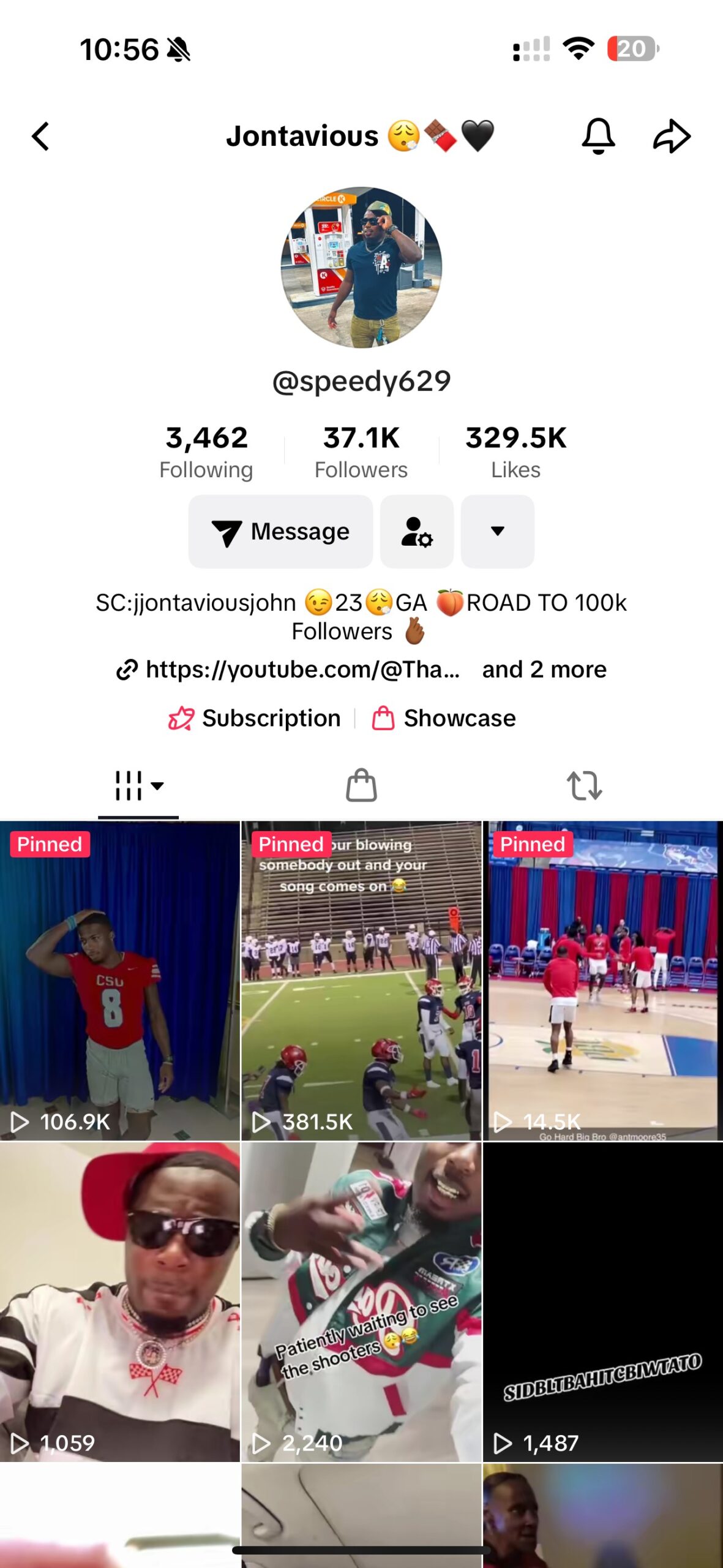The width and height of the screenshot is (723, 1568).
Task: Open the Showcase shop link
Action: tap(444, 718)
